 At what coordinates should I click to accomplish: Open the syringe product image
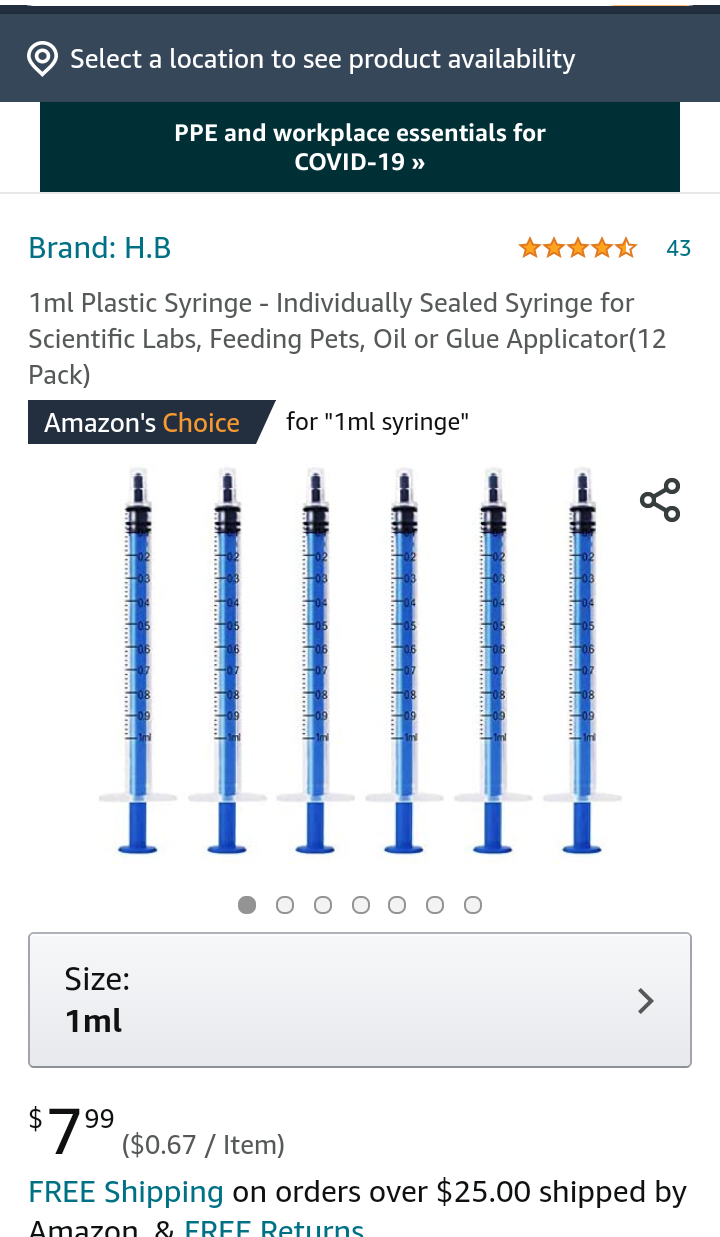(360, 660)
